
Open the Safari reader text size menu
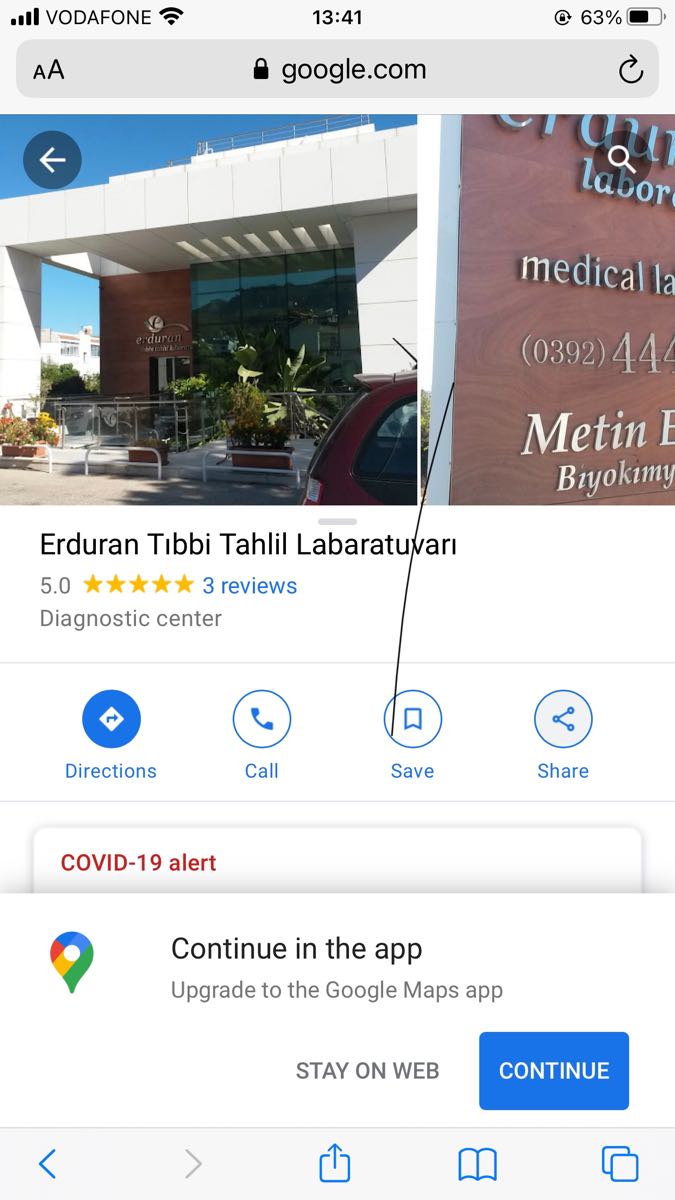(x=48, y=70)
